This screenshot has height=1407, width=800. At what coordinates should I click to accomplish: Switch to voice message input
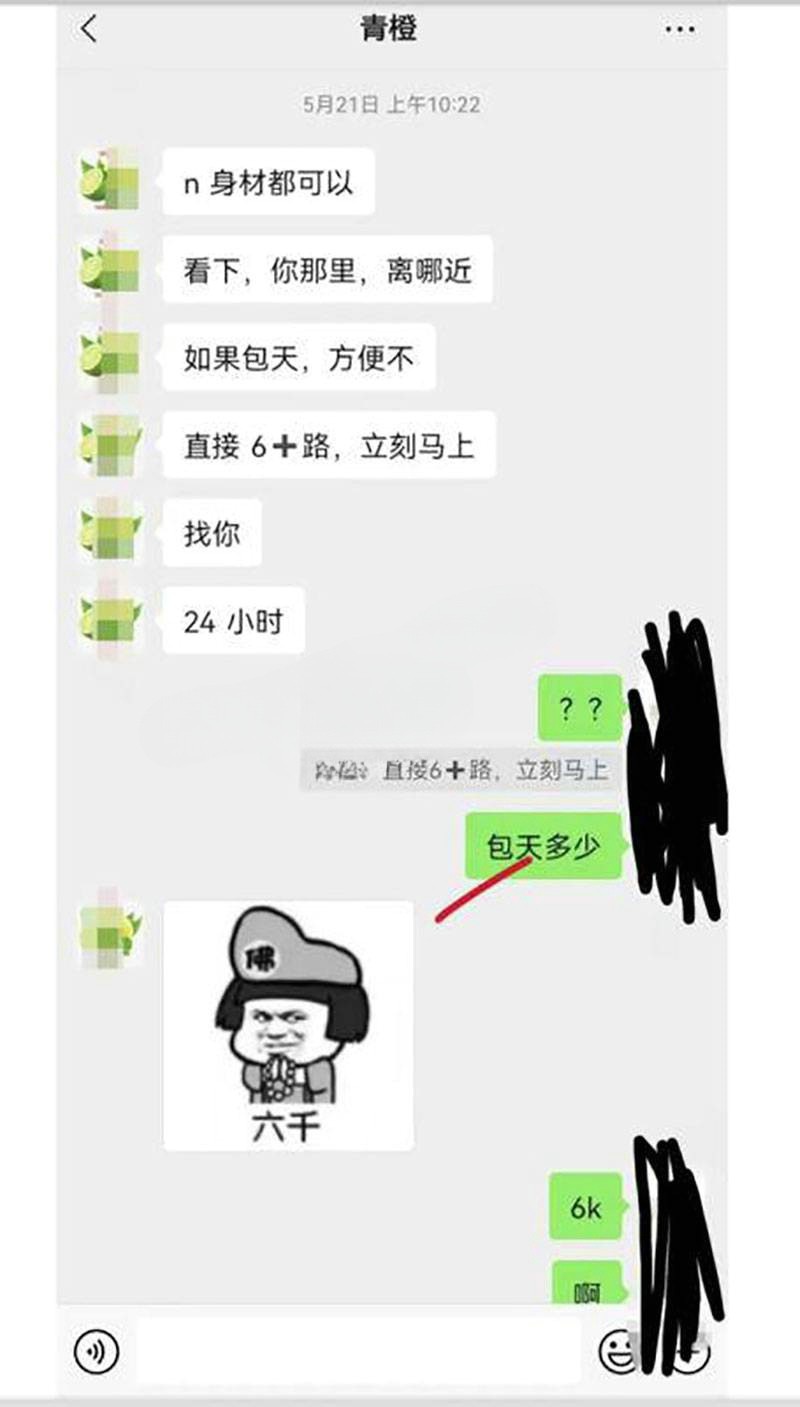(x=96, y=1352)
